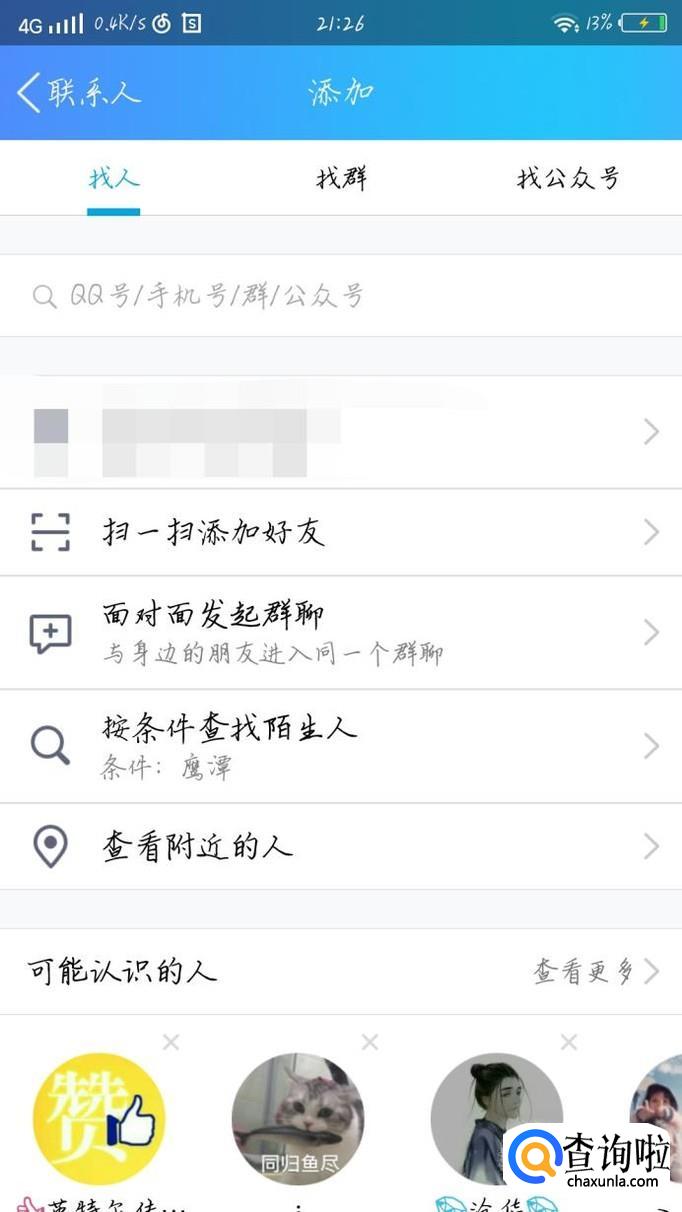
Task: Open 按条件查找陌生人
Action: (x=340, y=746)
